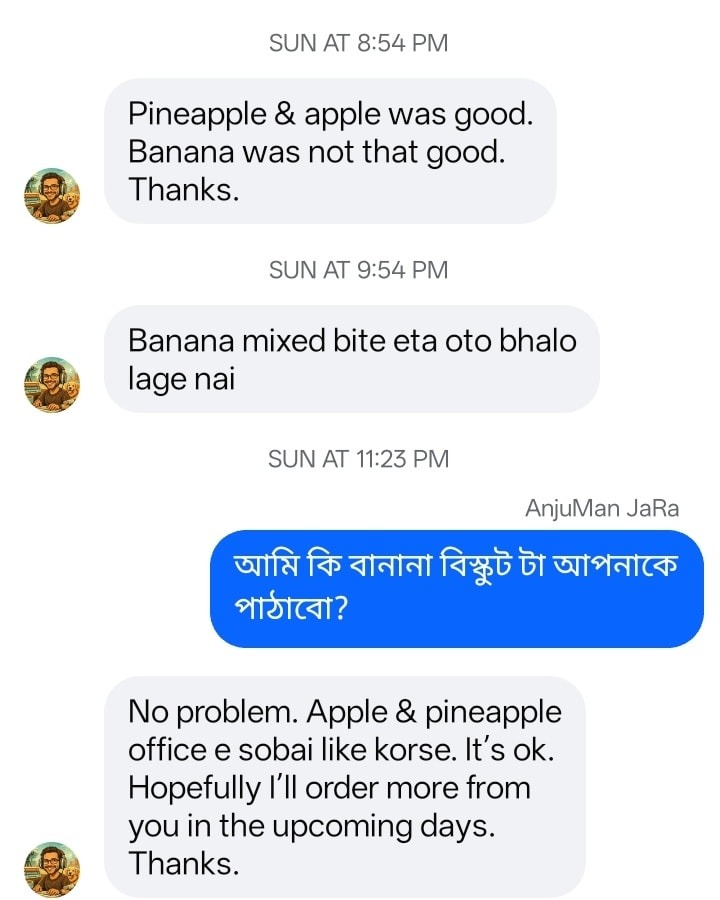This screenshot has width=720, height=900.
Task: Open profile avatar beside the 'No problem' message
Action: point(51,868)
